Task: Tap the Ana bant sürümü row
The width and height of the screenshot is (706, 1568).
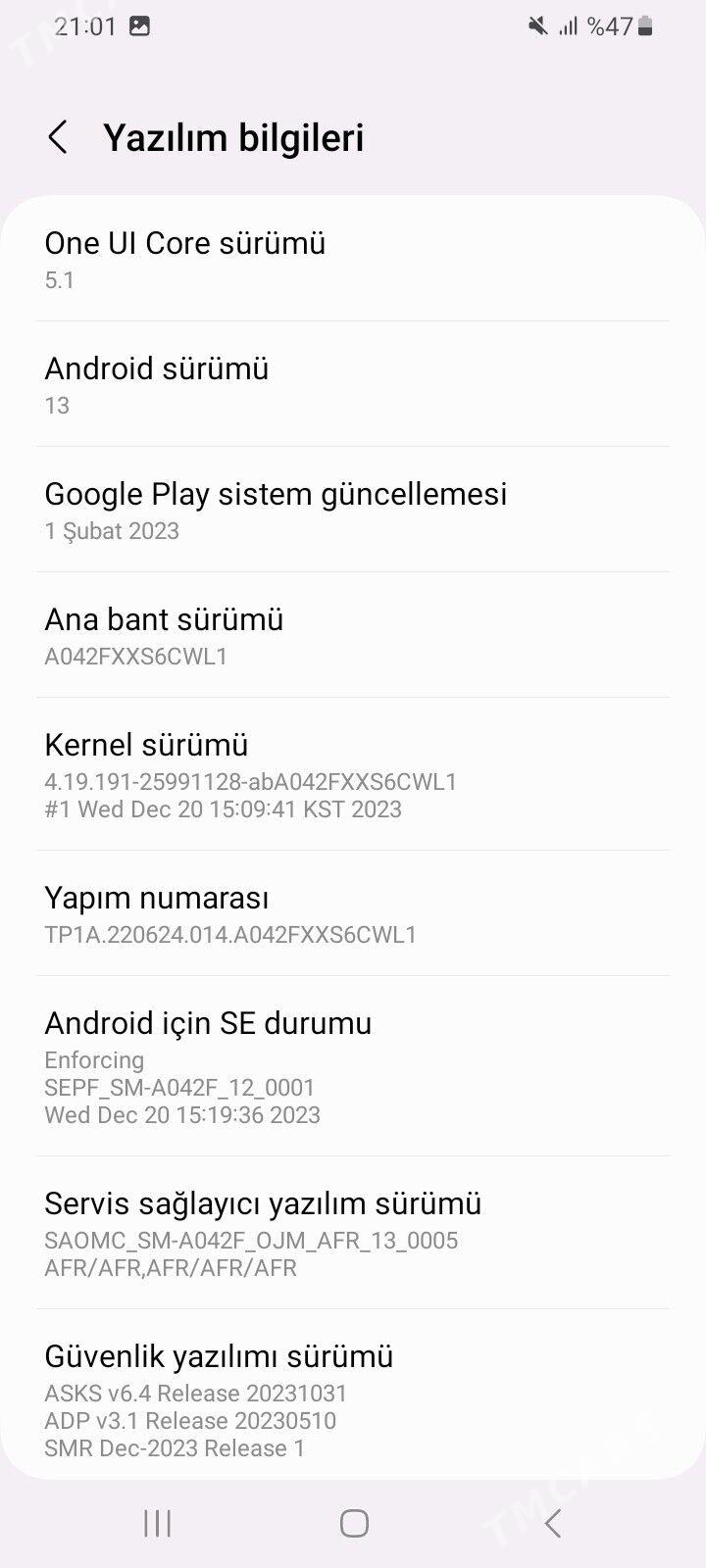Action: click(353, 635)
